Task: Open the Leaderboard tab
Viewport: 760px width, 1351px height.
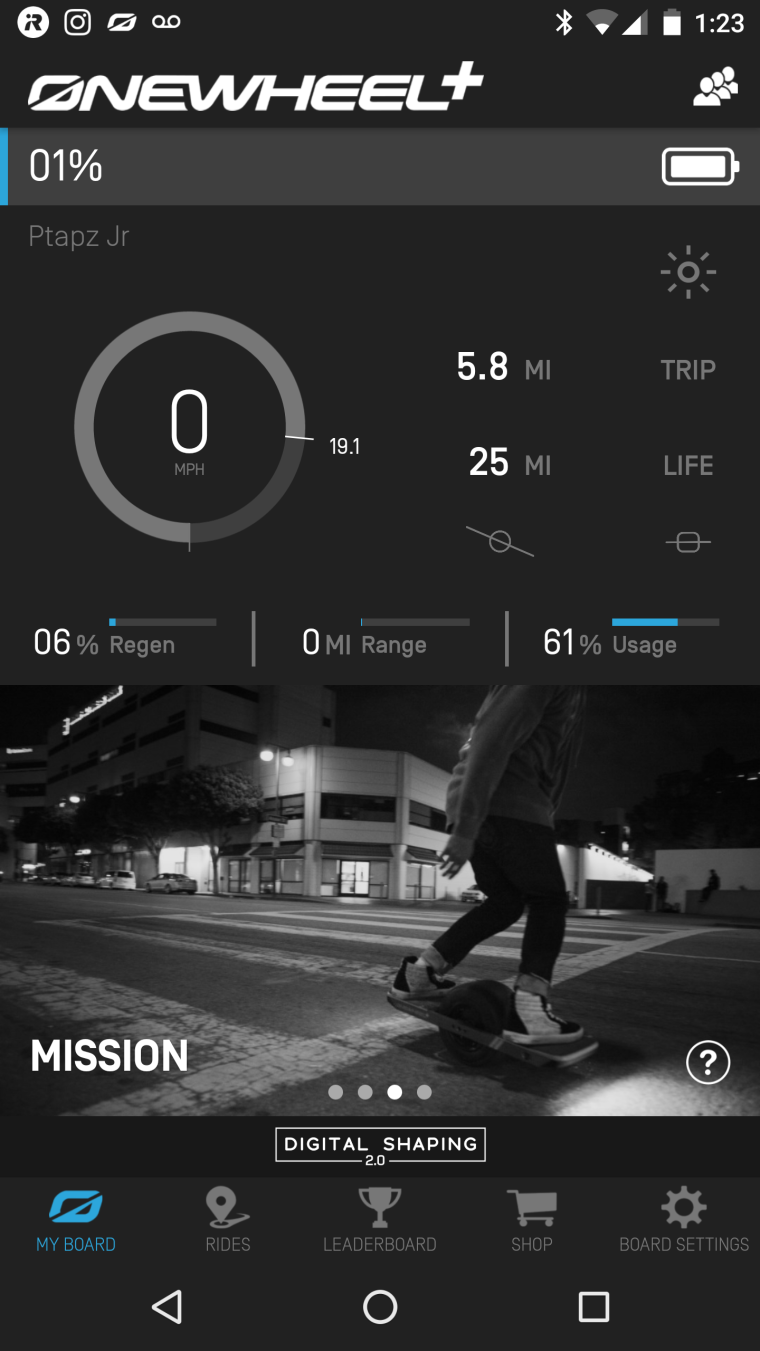Action: 380,1220
